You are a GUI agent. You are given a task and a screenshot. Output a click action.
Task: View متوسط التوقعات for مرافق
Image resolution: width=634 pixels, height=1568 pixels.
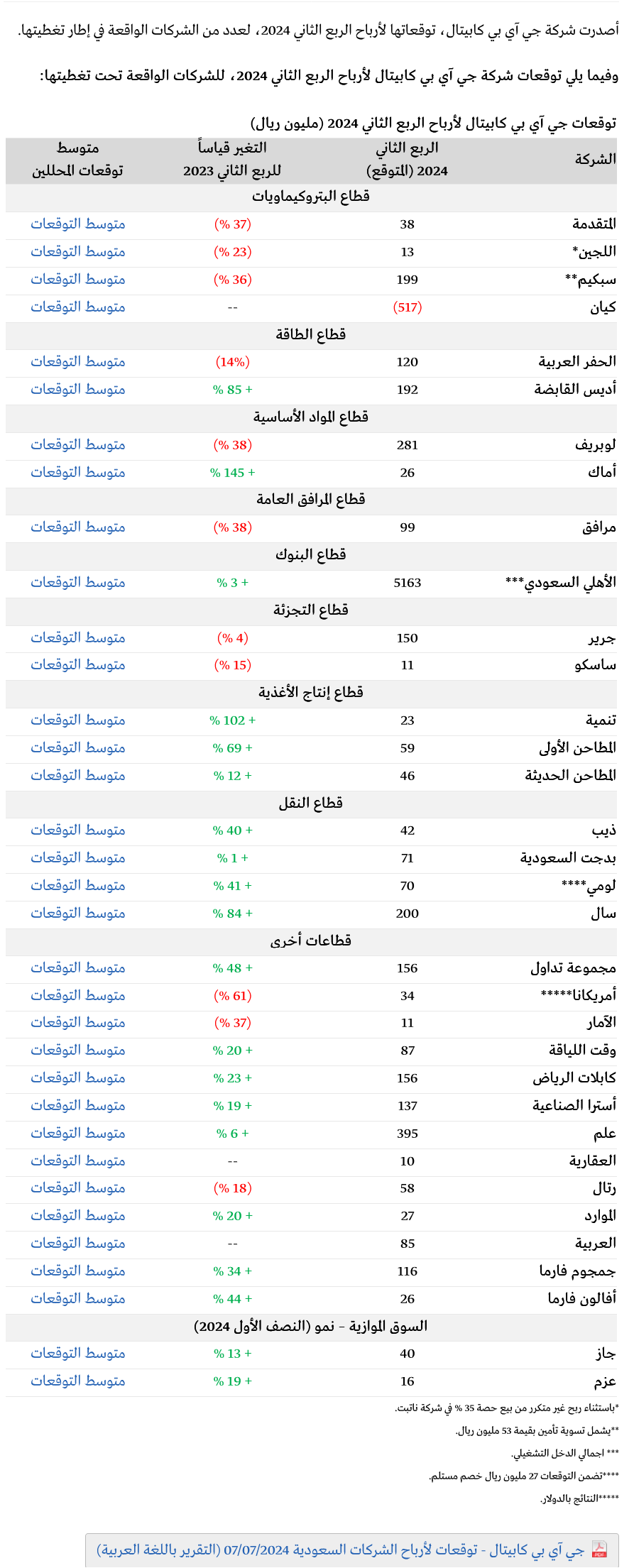(x=78, y=527)
